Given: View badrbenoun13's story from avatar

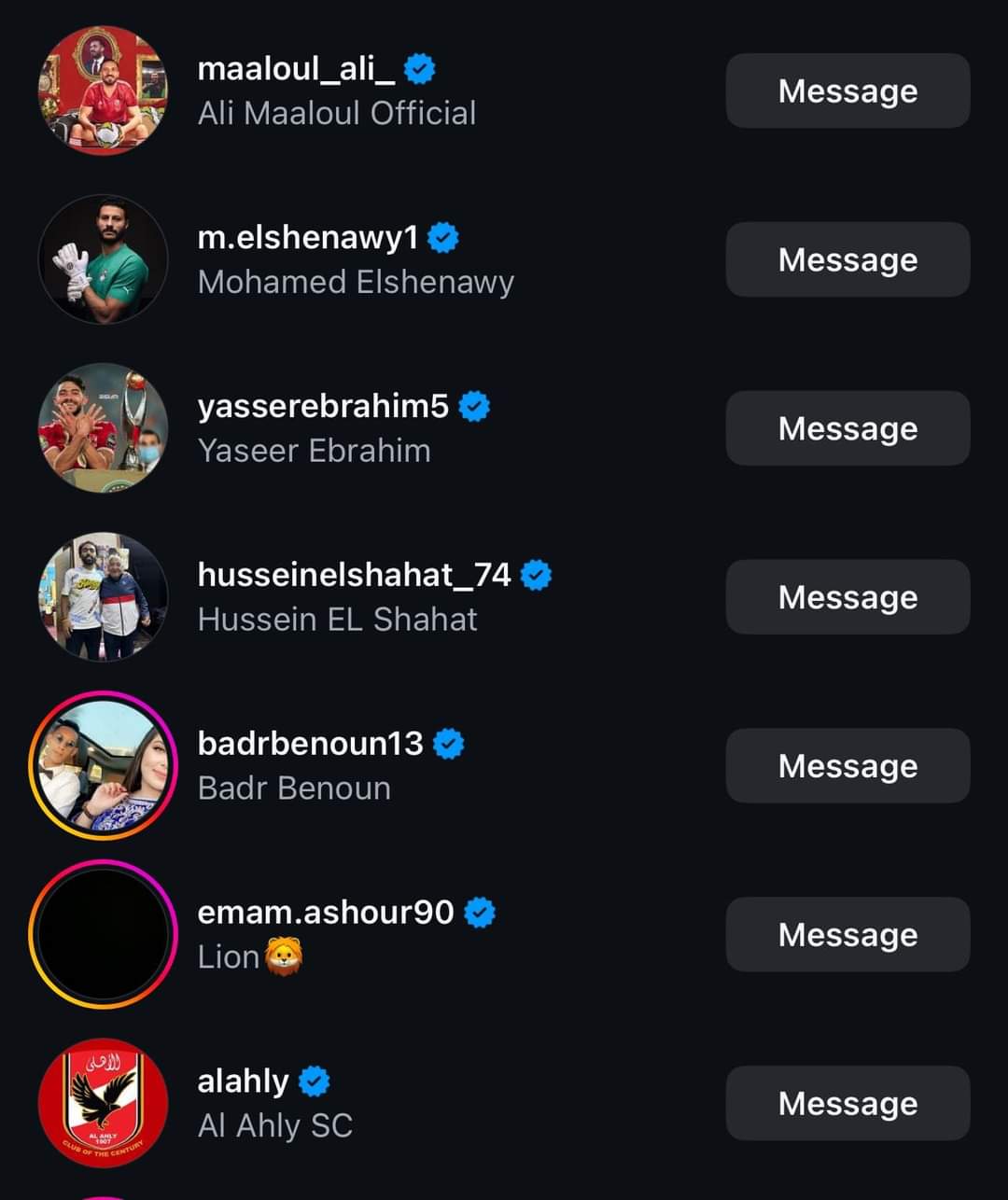Looking at the screenshot, I should [x=103, y=766].
